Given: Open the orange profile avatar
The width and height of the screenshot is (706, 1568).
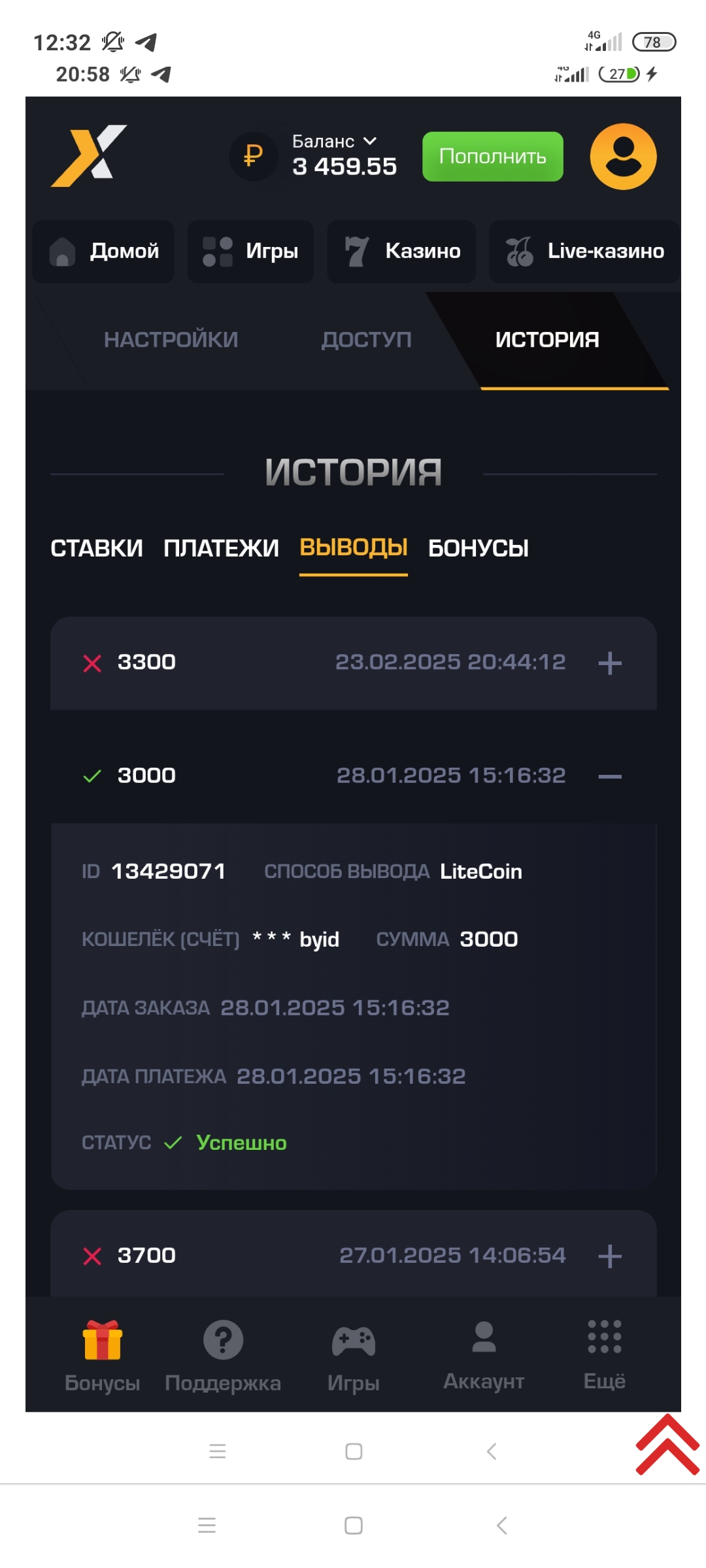Looking at the screenshot, I should point(623,157).
